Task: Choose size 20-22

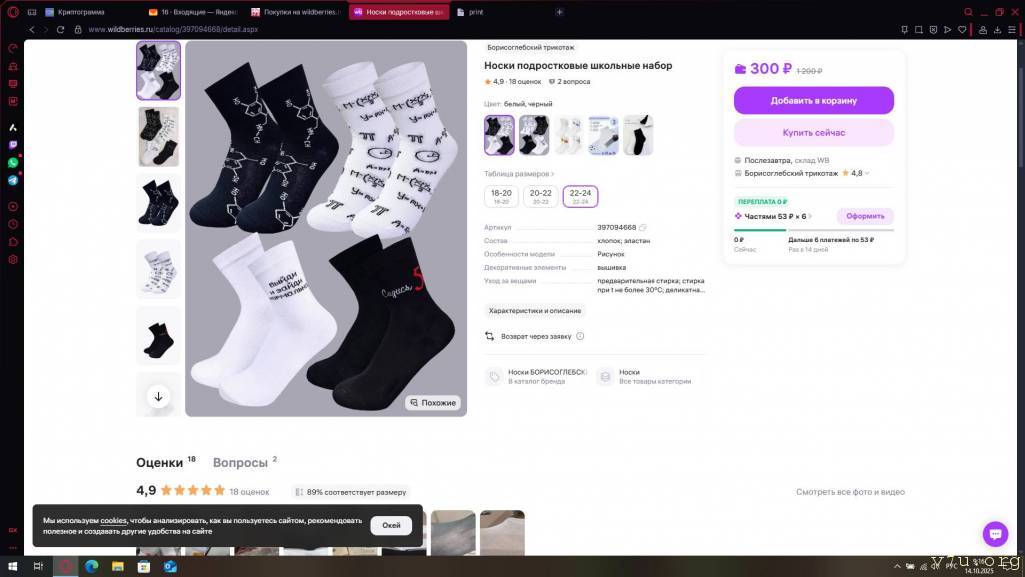Action: (540, 196)
